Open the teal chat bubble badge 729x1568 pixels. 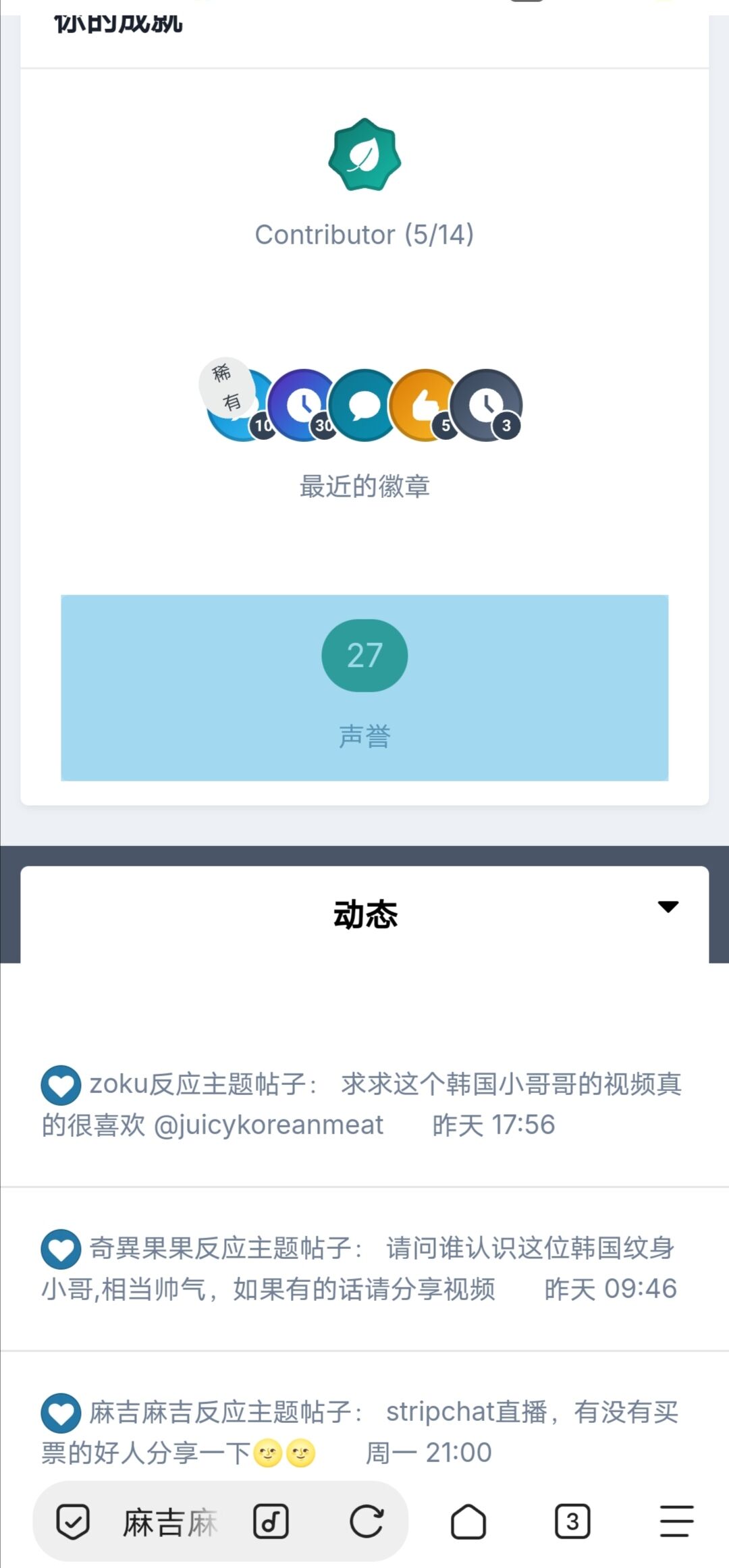[x=364, y=405]
